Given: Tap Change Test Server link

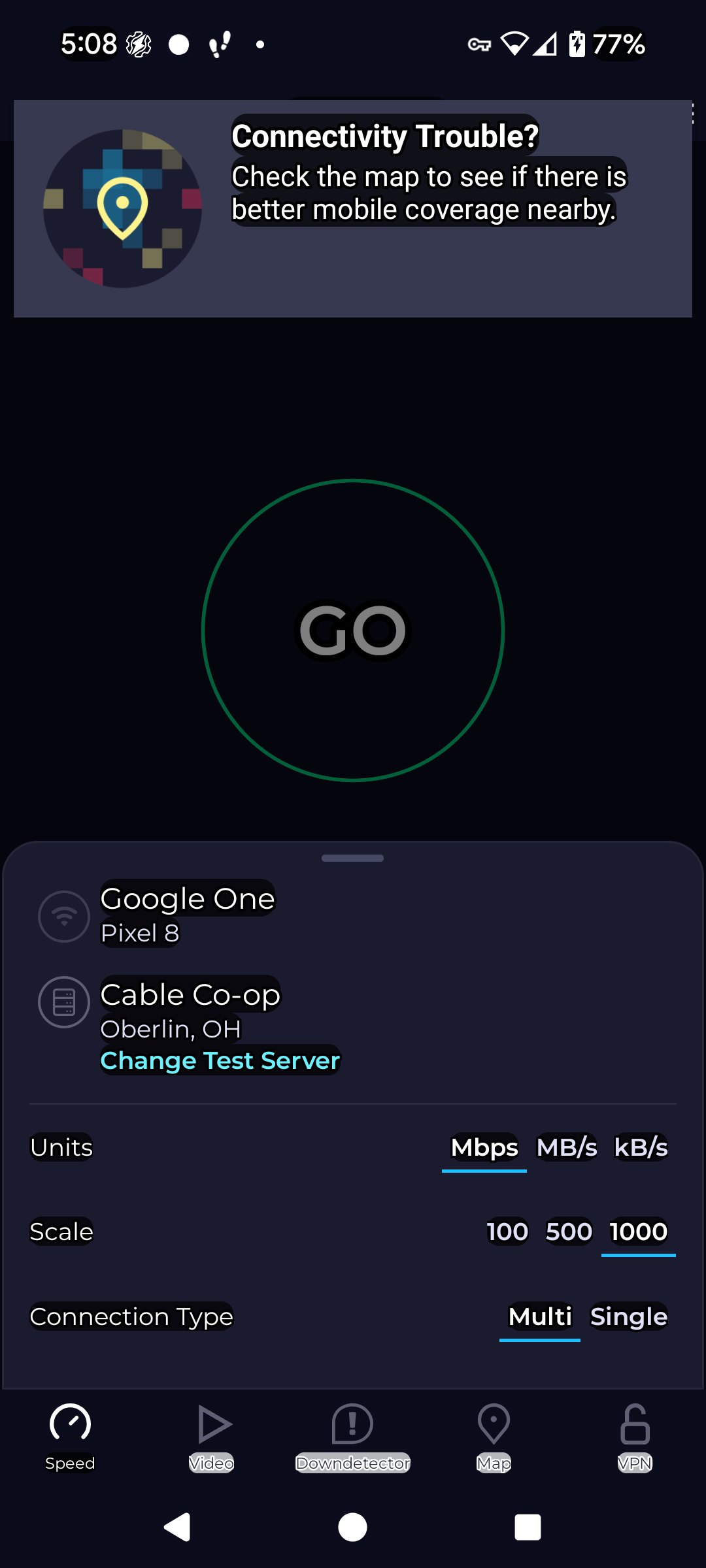Looking at the screenshot, I should click(x=220, y=1060).
